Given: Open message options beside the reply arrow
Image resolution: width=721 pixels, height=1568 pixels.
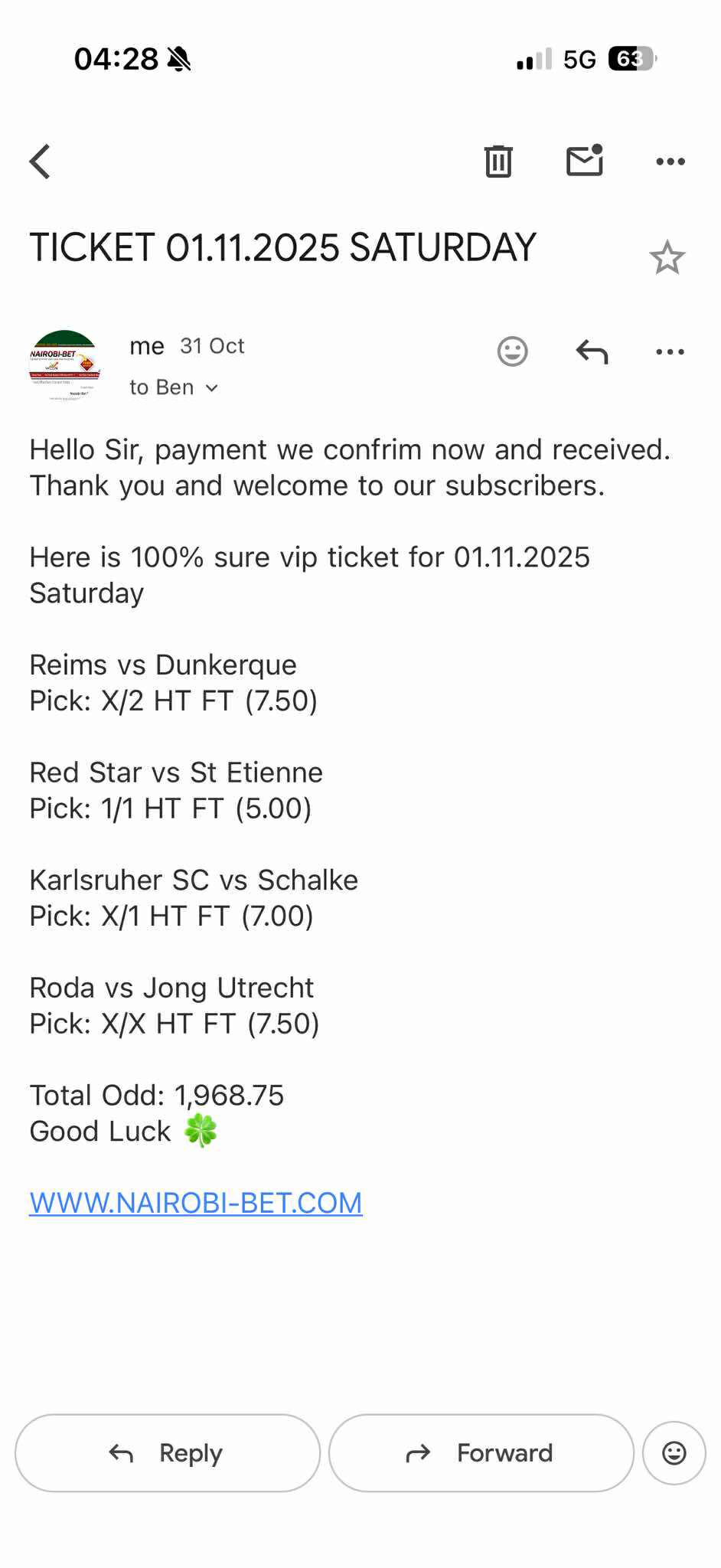Looking at the screenshot, I should click(x=670, y=352).
